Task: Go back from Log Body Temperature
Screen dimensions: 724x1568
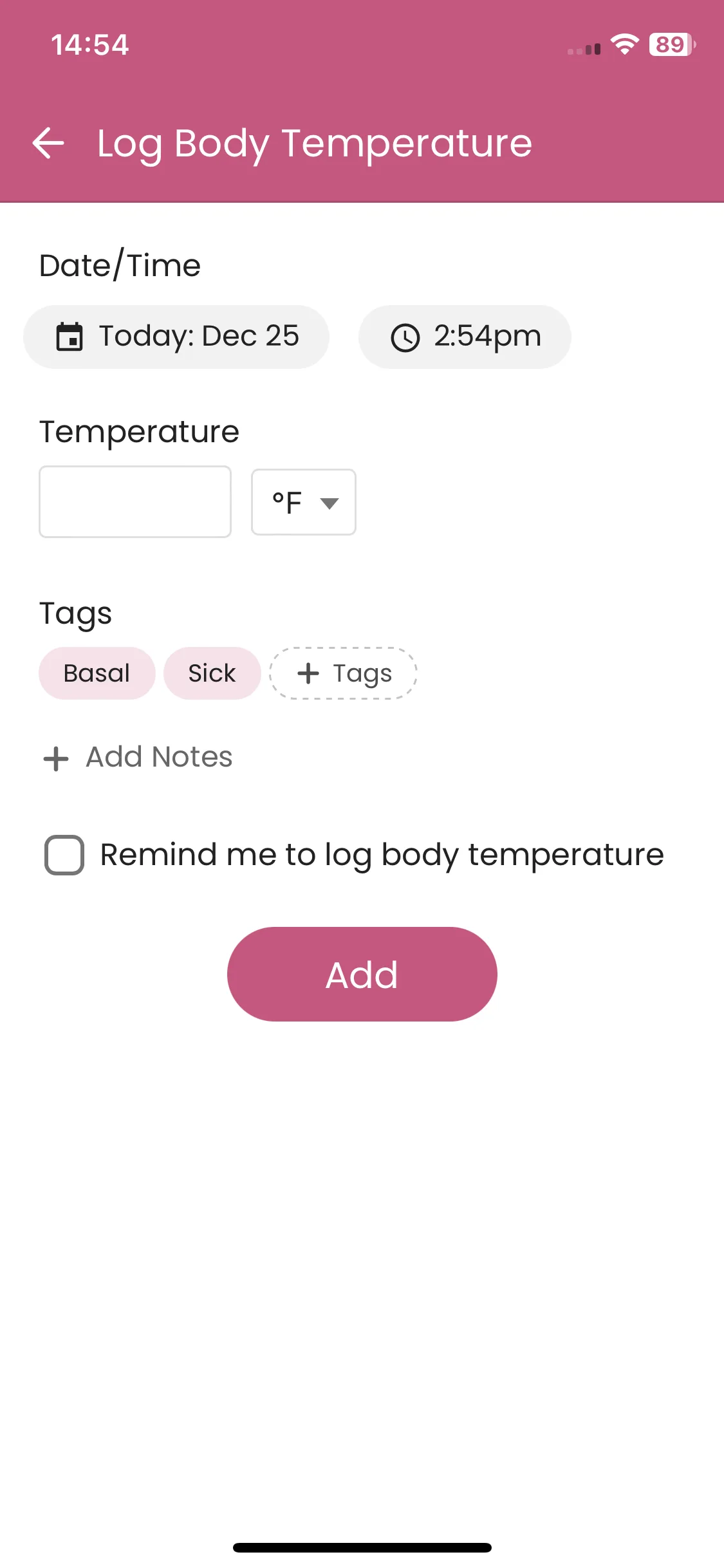Action: coord(48,143)
